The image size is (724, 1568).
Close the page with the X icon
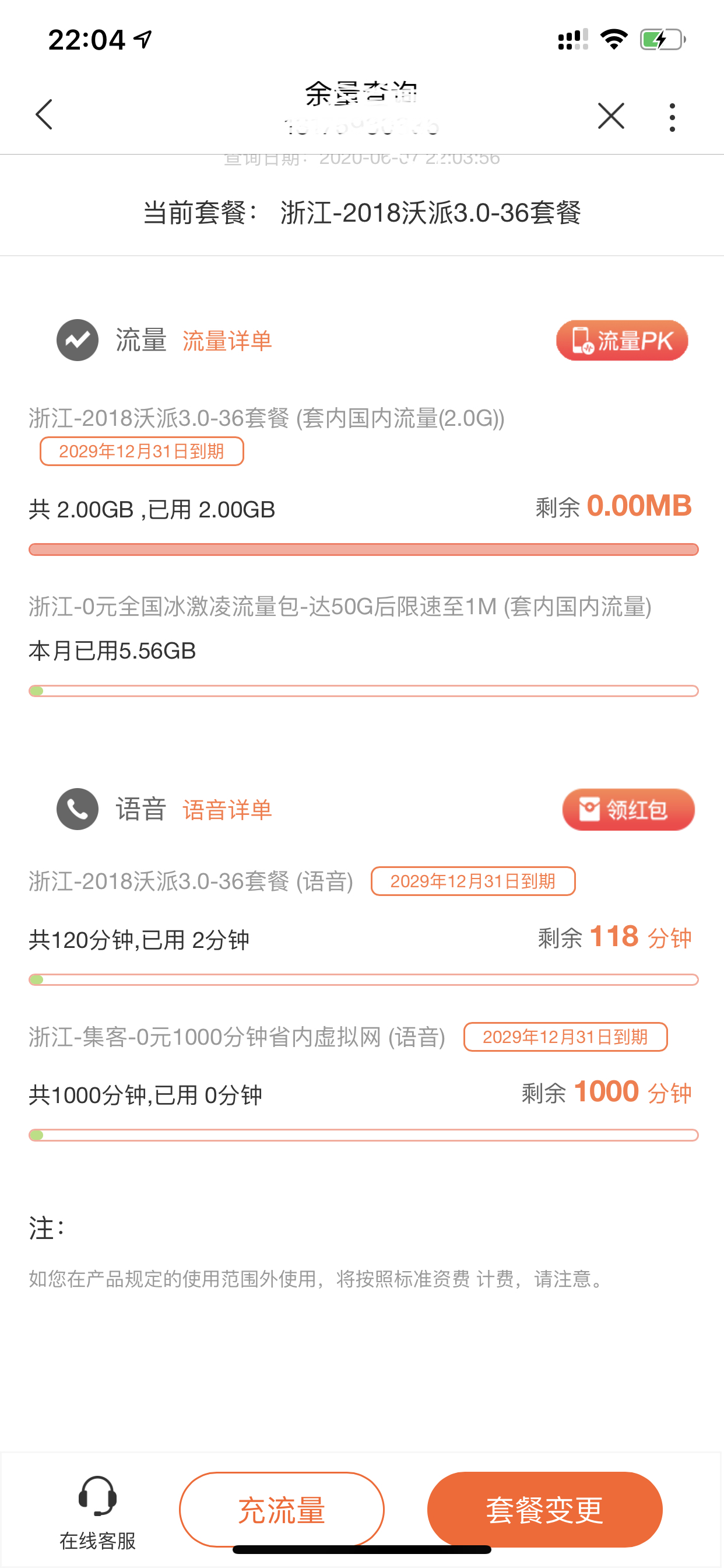pos(611,116)
